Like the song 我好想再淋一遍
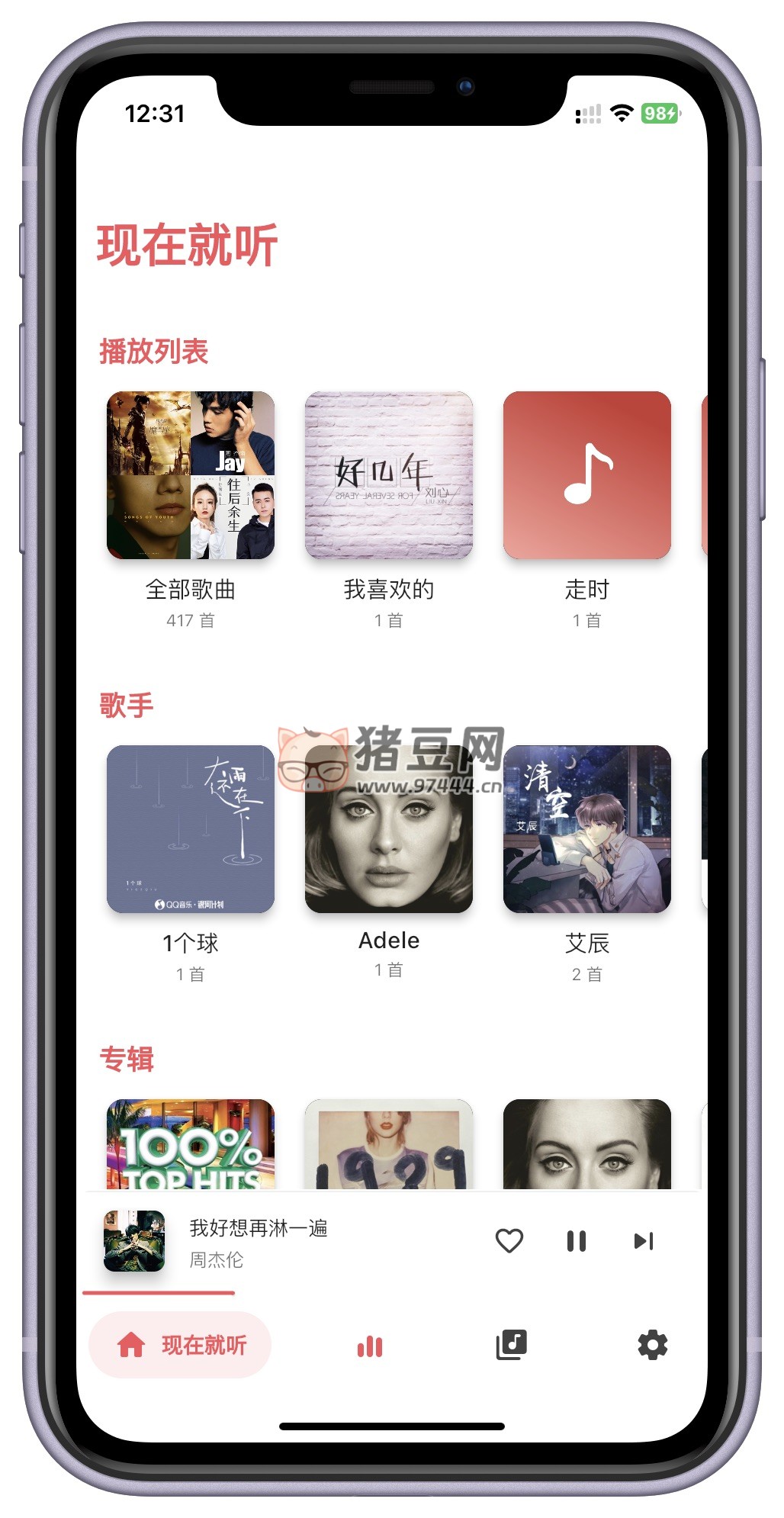 509,1241
